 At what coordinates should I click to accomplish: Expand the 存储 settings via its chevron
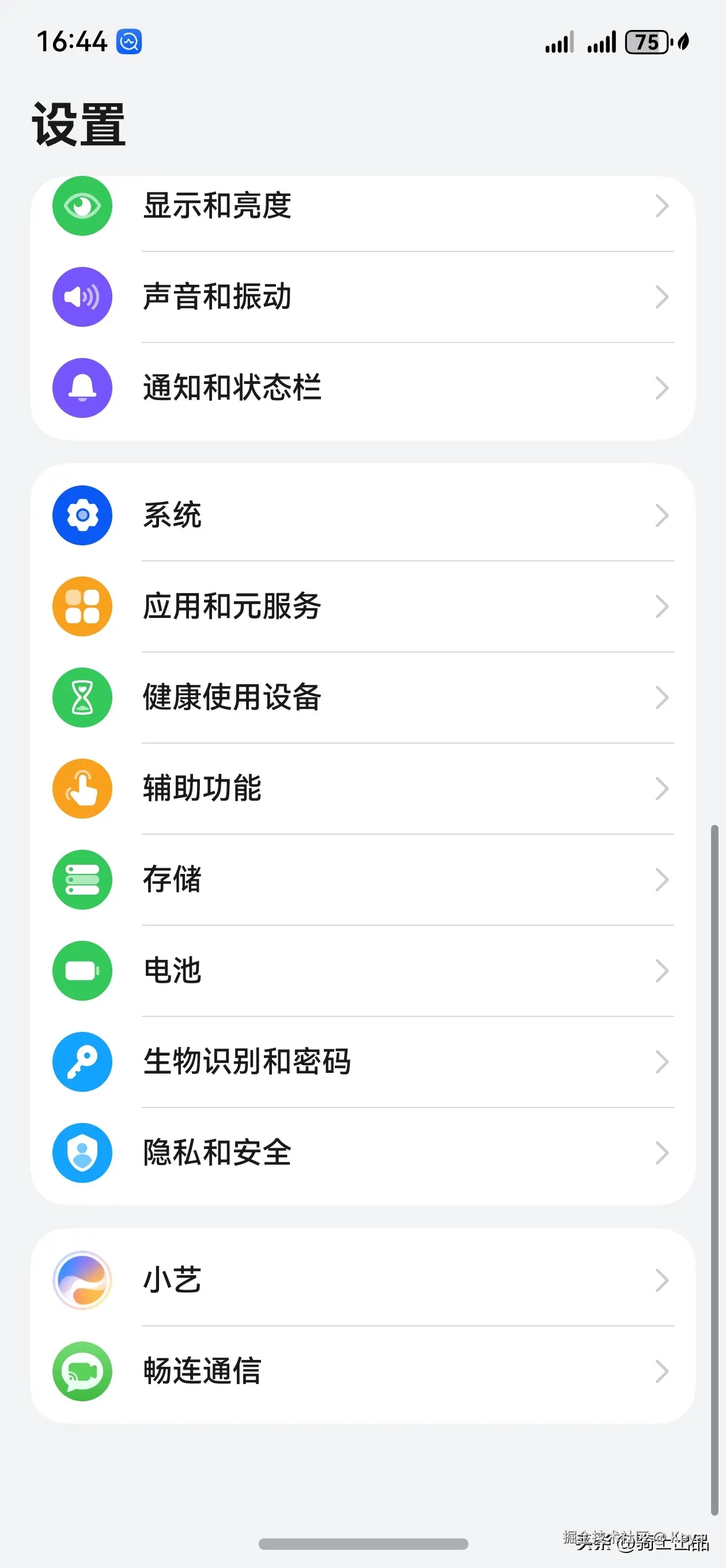click(663, 880)
